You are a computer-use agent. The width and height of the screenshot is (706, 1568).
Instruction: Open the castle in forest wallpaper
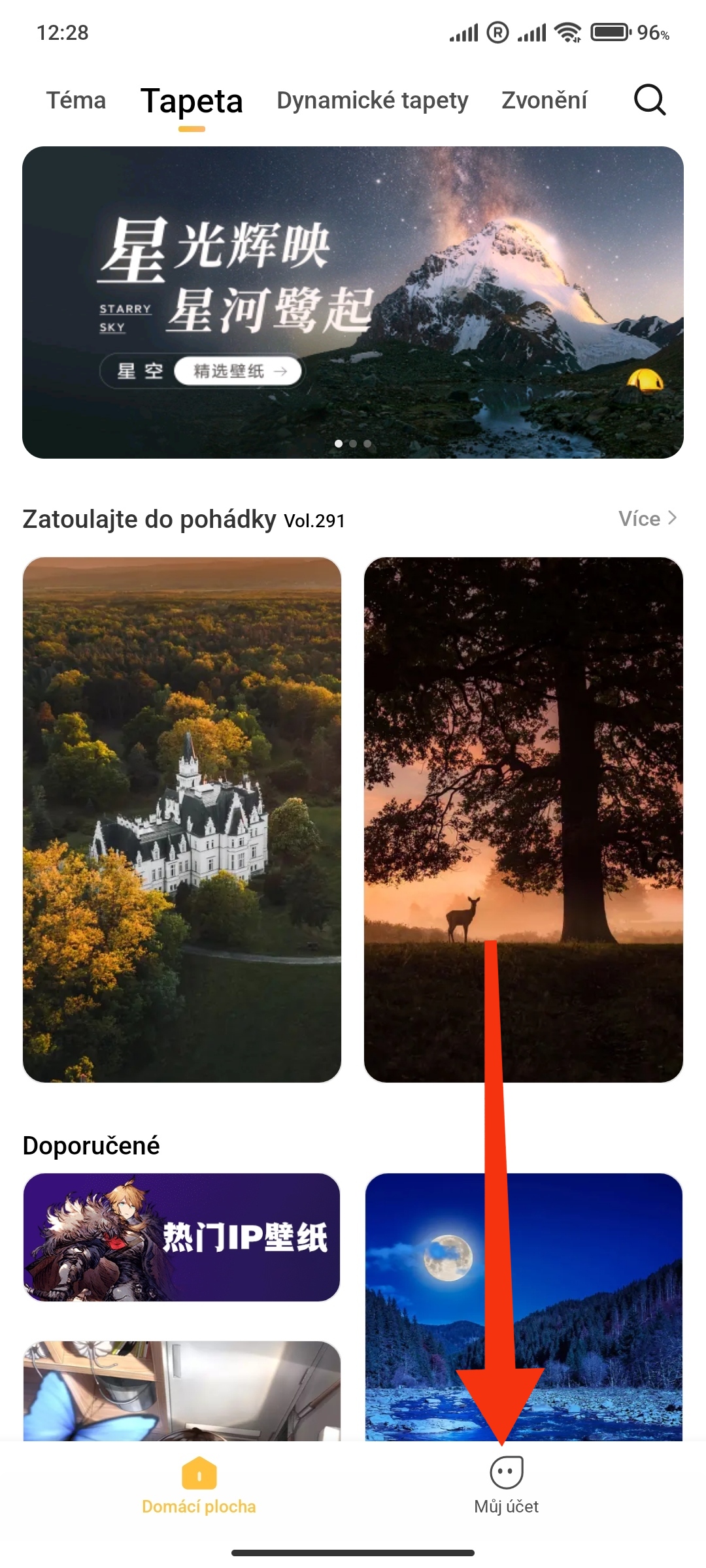[x=182, y=819]
